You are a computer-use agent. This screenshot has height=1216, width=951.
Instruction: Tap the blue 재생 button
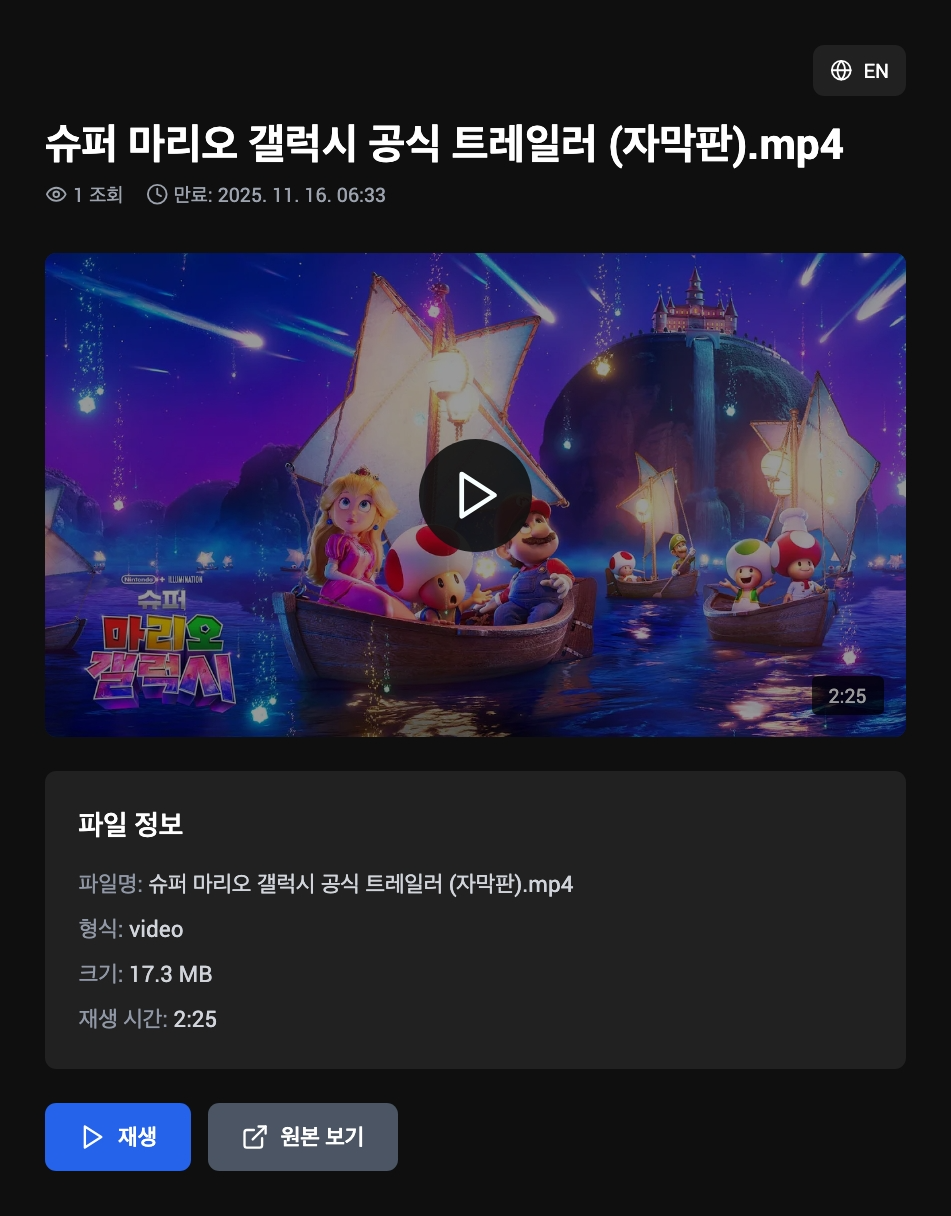click(x=118, y=1137)
